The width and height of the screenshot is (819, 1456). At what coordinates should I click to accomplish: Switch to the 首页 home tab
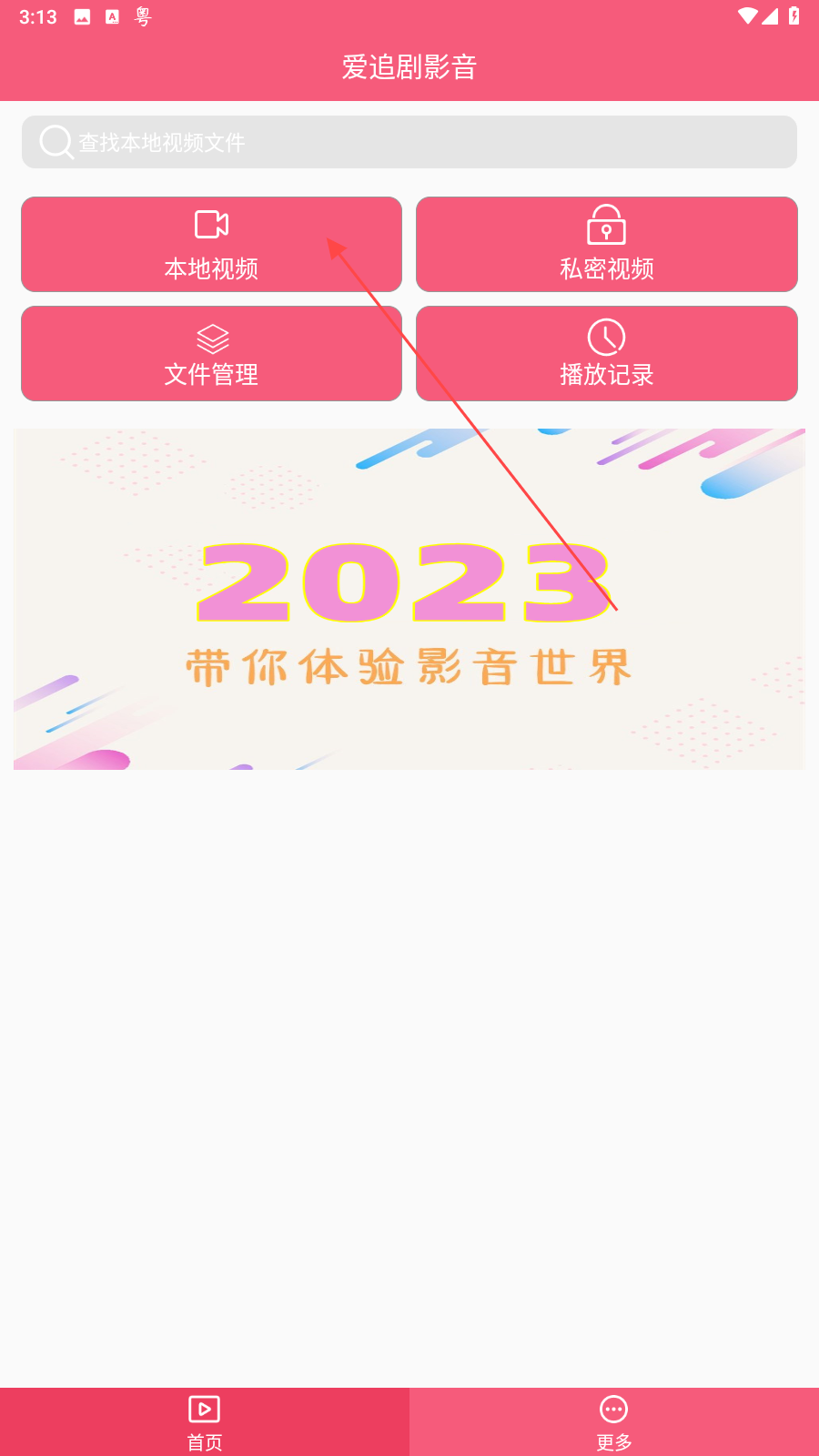coord(205,1421)
